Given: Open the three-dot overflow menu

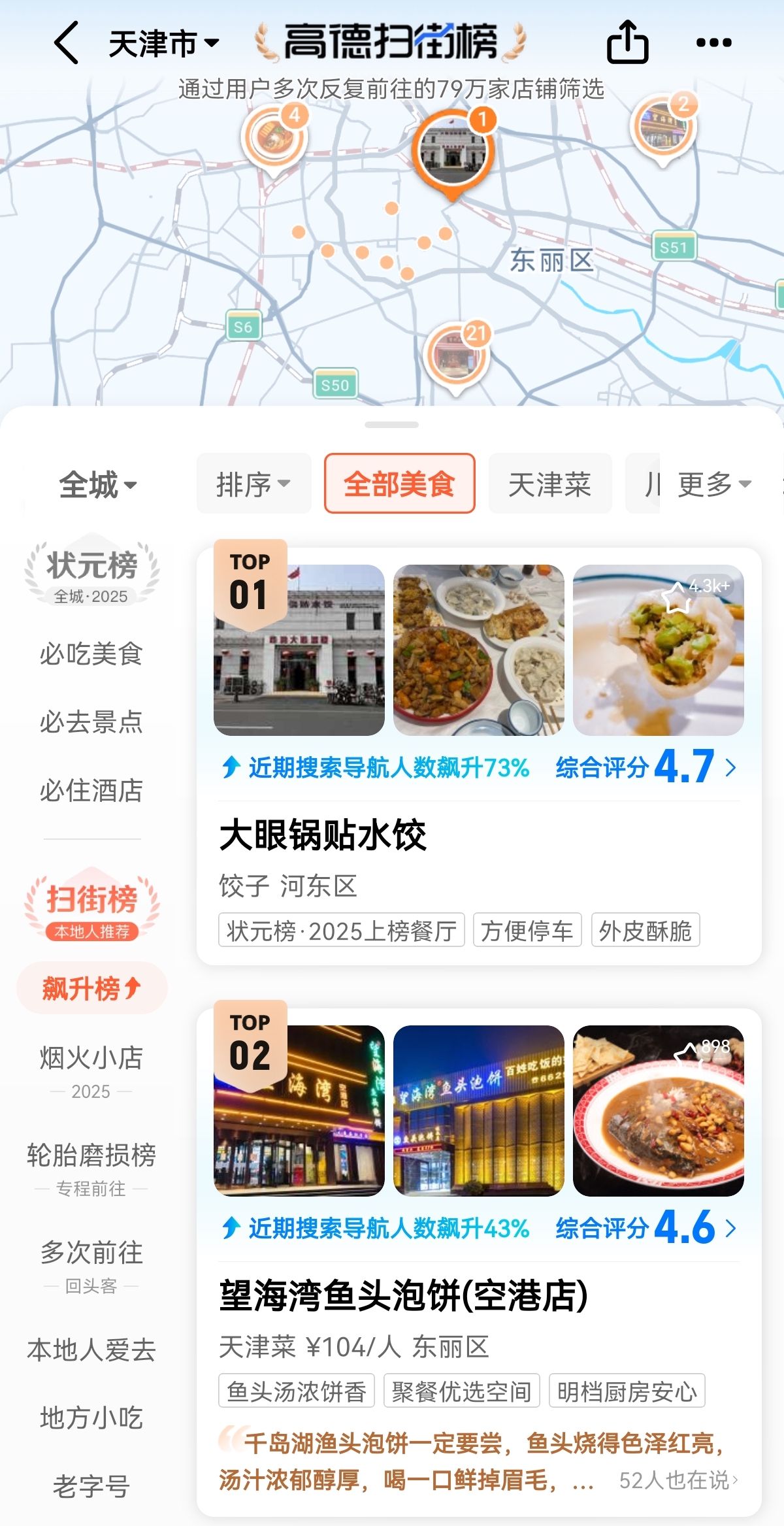Looking at the screenshot, I should pos(713,43).
